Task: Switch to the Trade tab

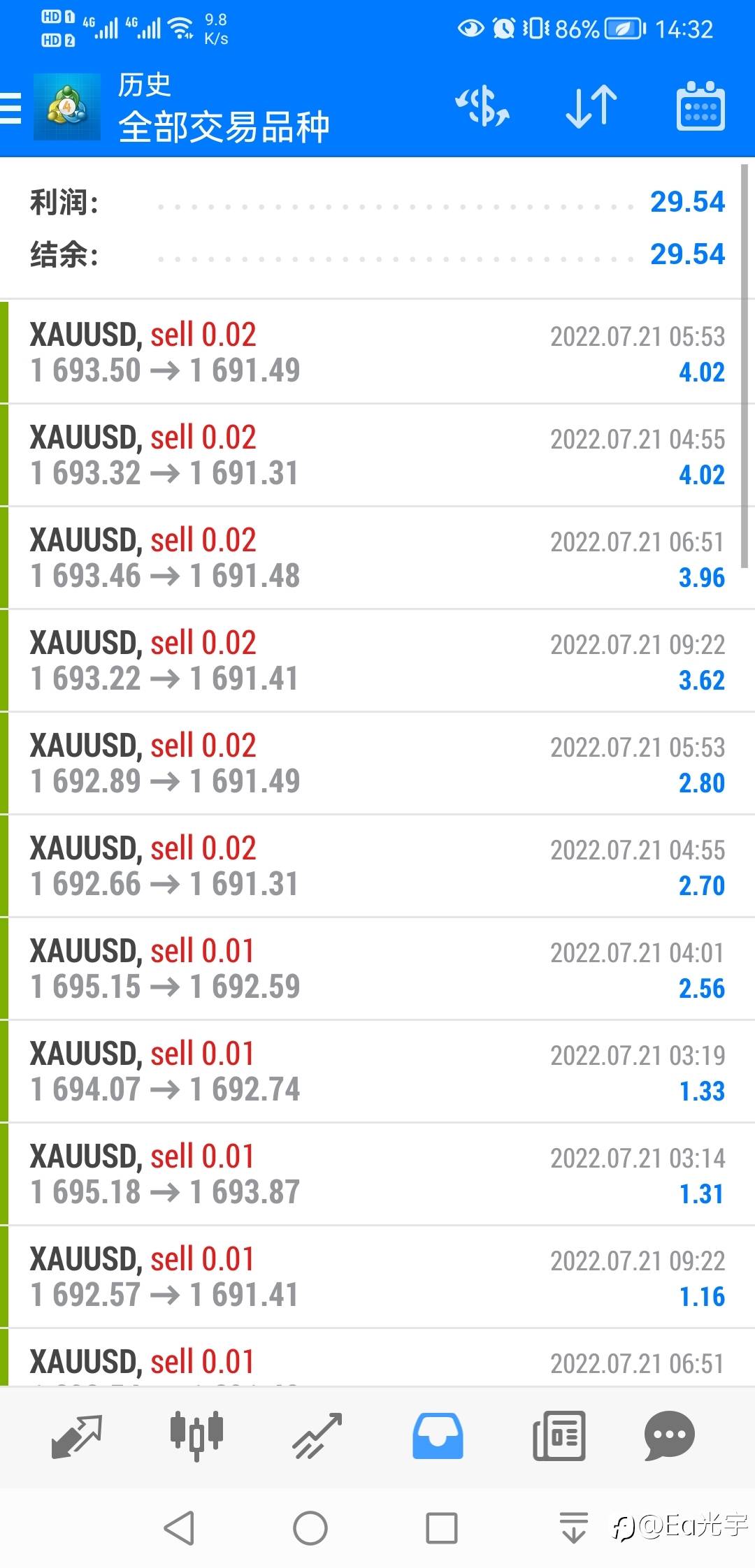Action: (317, 1436)
